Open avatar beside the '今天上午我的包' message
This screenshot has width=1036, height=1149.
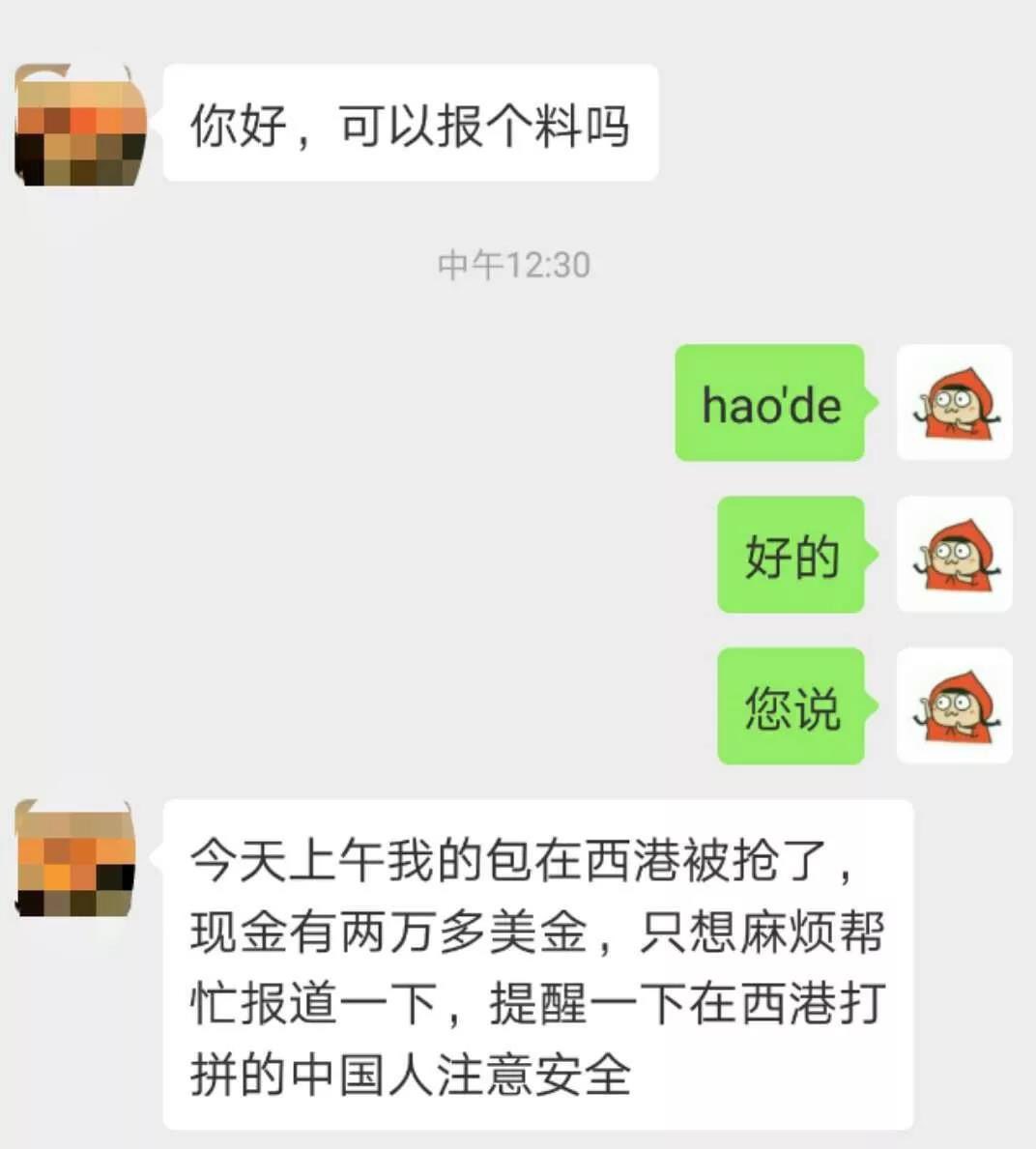point(75,859)
